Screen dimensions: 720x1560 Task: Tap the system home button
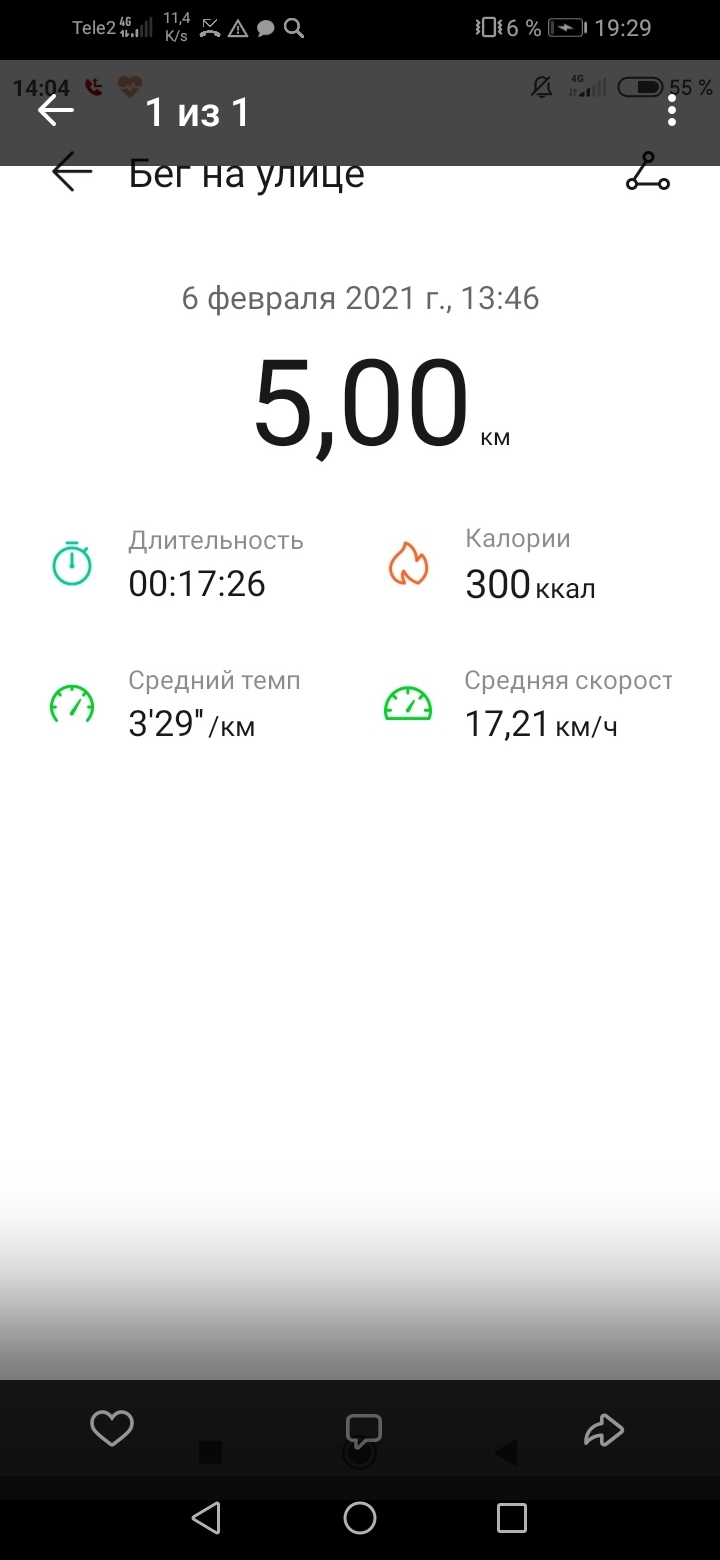point(360,1518)
